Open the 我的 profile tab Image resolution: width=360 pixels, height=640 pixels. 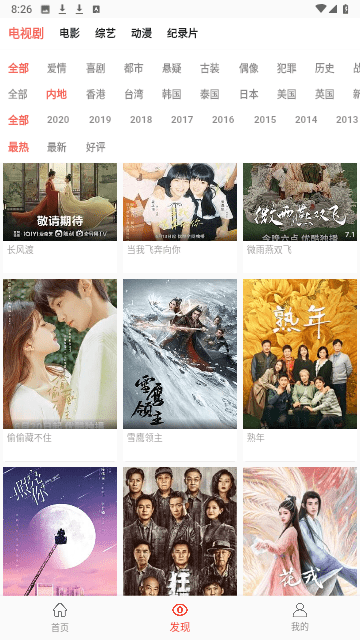pos(300,618)
